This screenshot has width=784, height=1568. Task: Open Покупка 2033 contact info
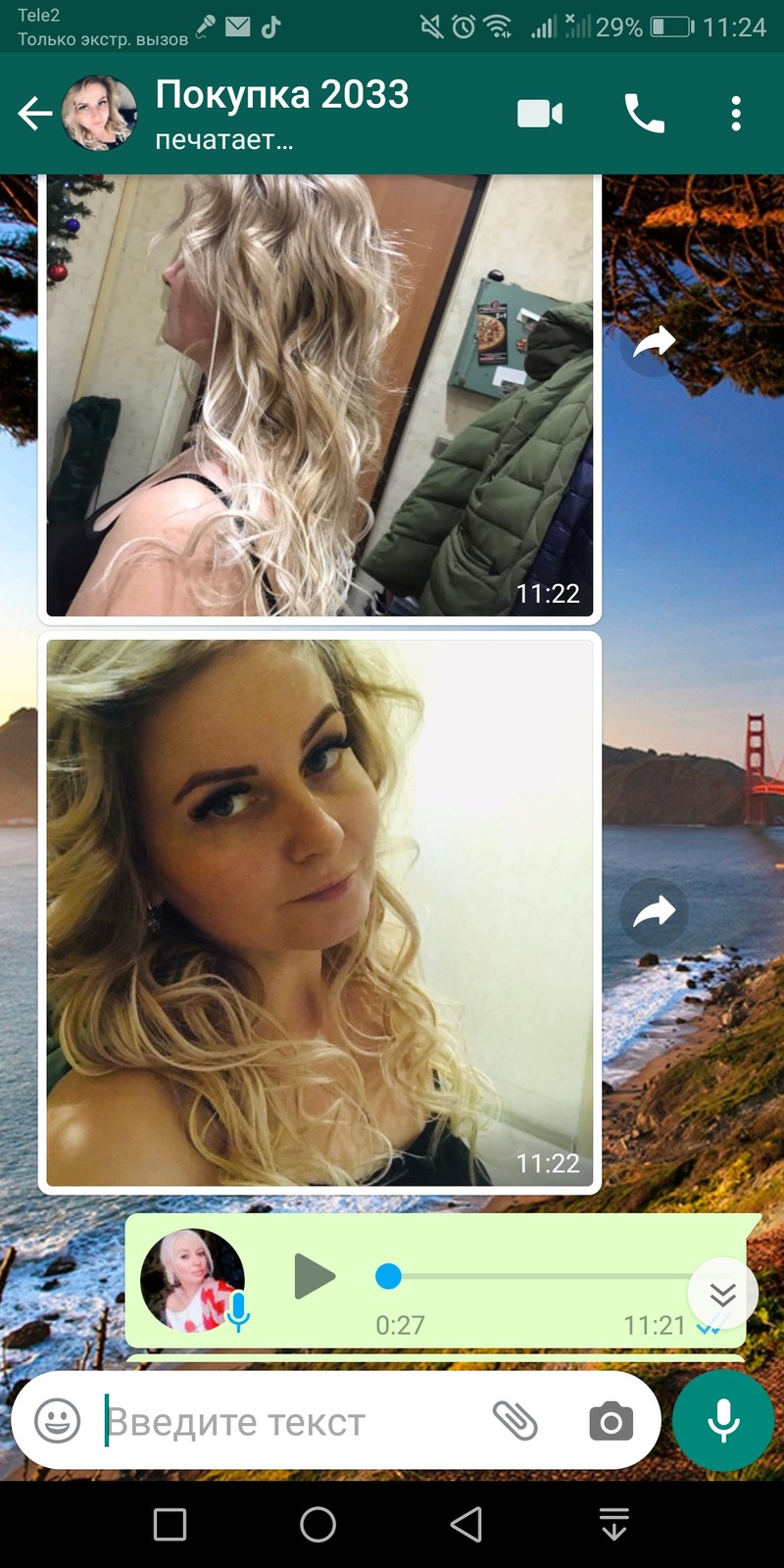[x=282, y=114]
